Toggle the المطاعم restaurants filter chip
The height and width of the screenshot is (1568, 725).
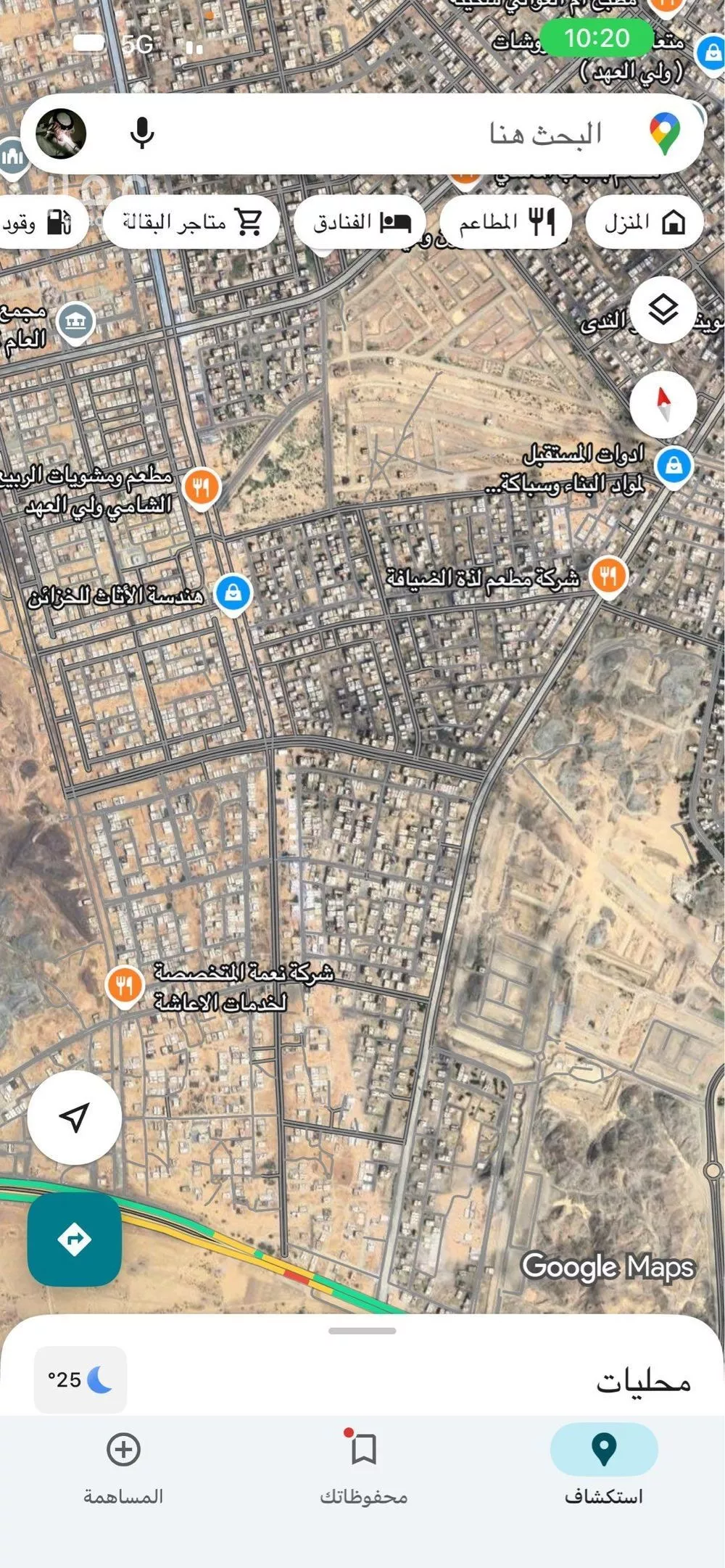pos(504,221)
